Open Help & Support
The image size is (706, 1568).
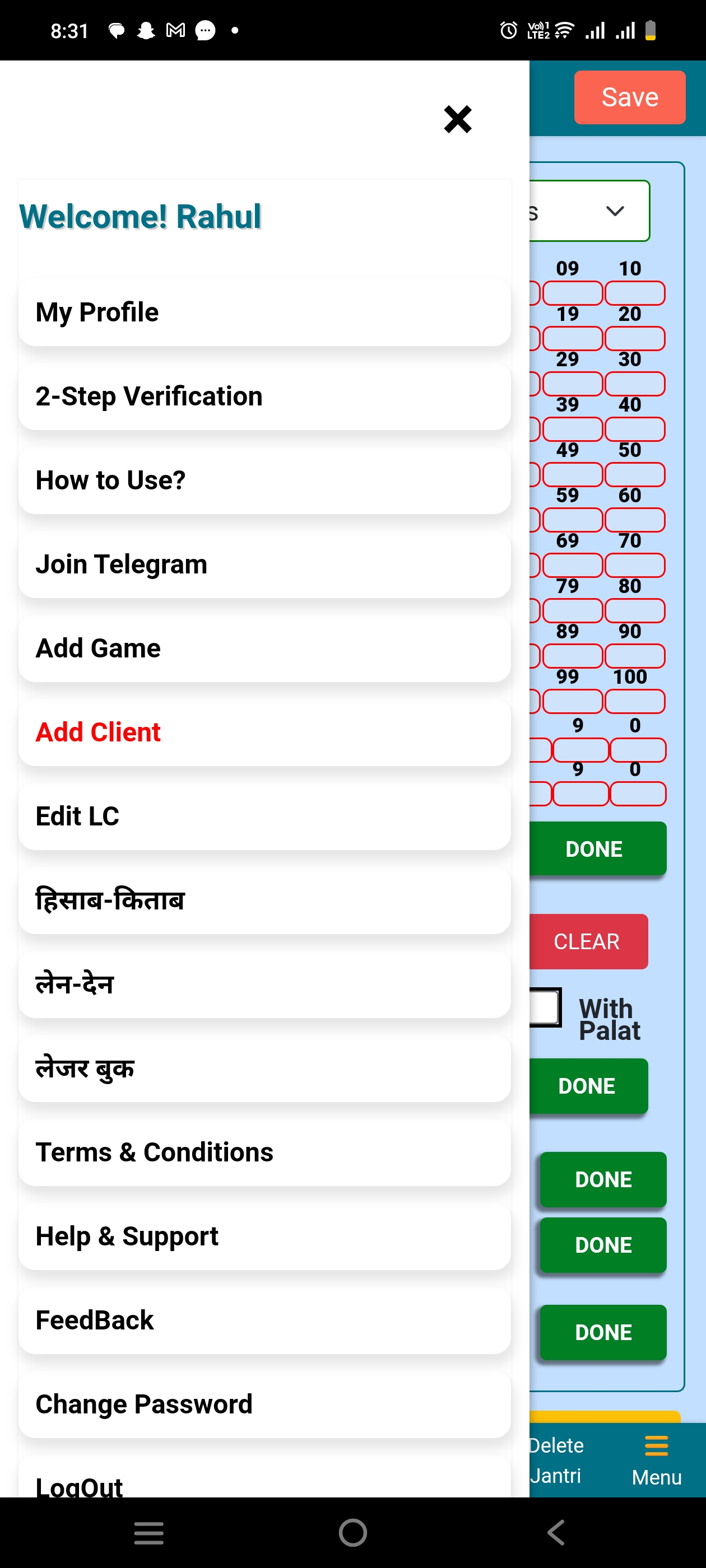[264, 1236]
